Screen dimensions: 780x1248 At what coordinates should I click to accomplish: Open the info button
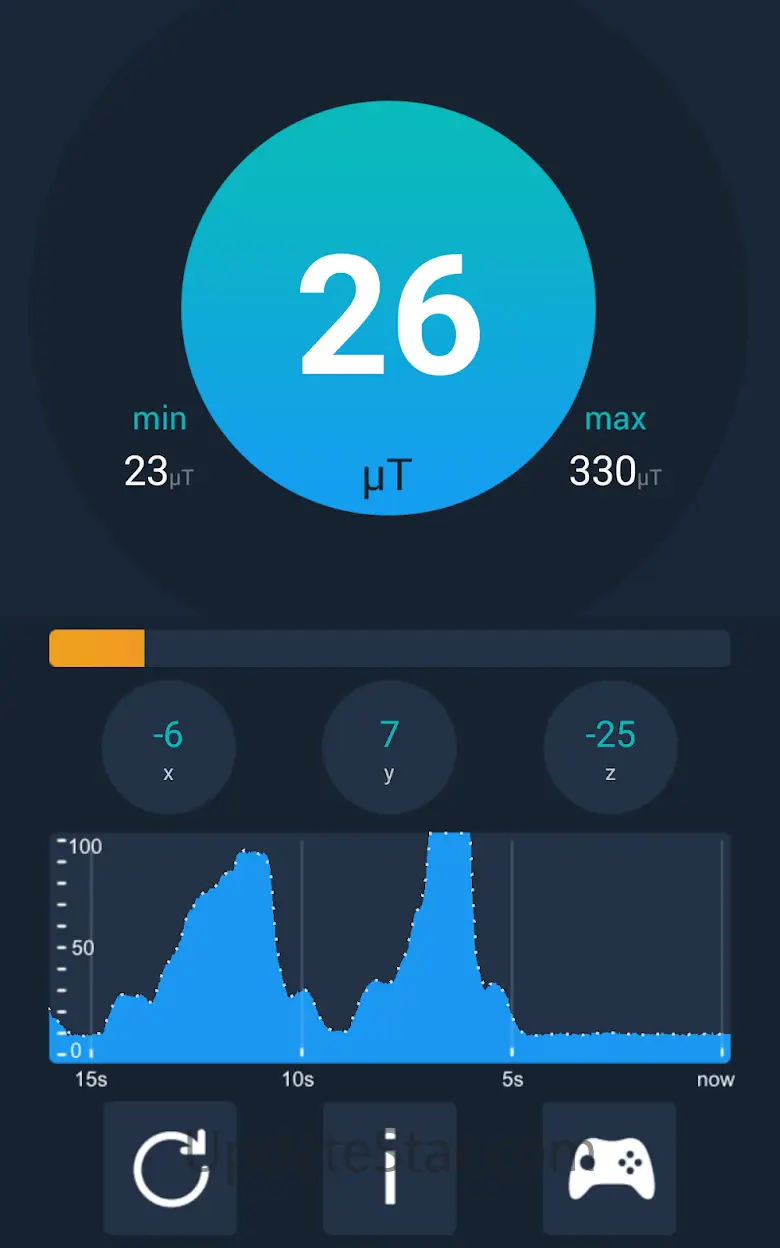pyautogui.click(x=390, y=1167)
